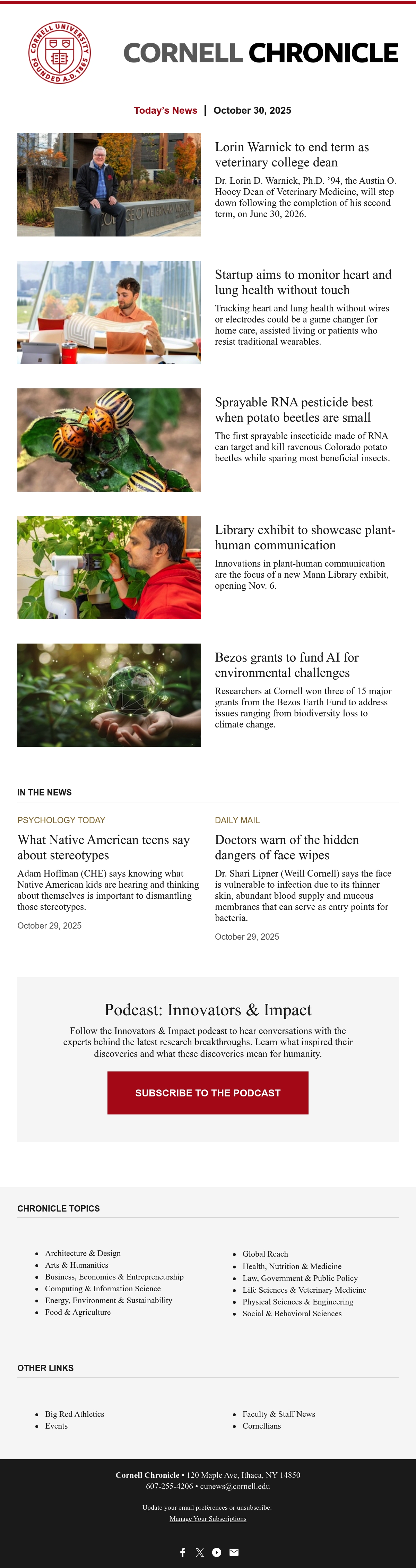Tap the potato beetles photo thumbnail
416x1568 pixels.
(109, 440)
